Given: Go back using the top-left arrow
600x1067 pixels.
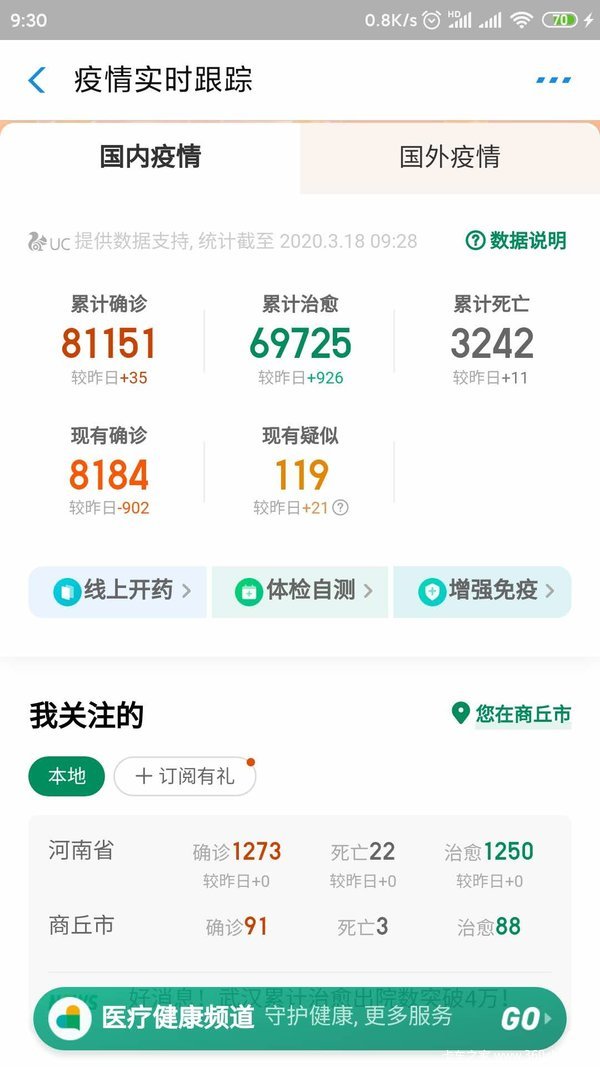Looking at the screenshot, I should pos(37,80).
